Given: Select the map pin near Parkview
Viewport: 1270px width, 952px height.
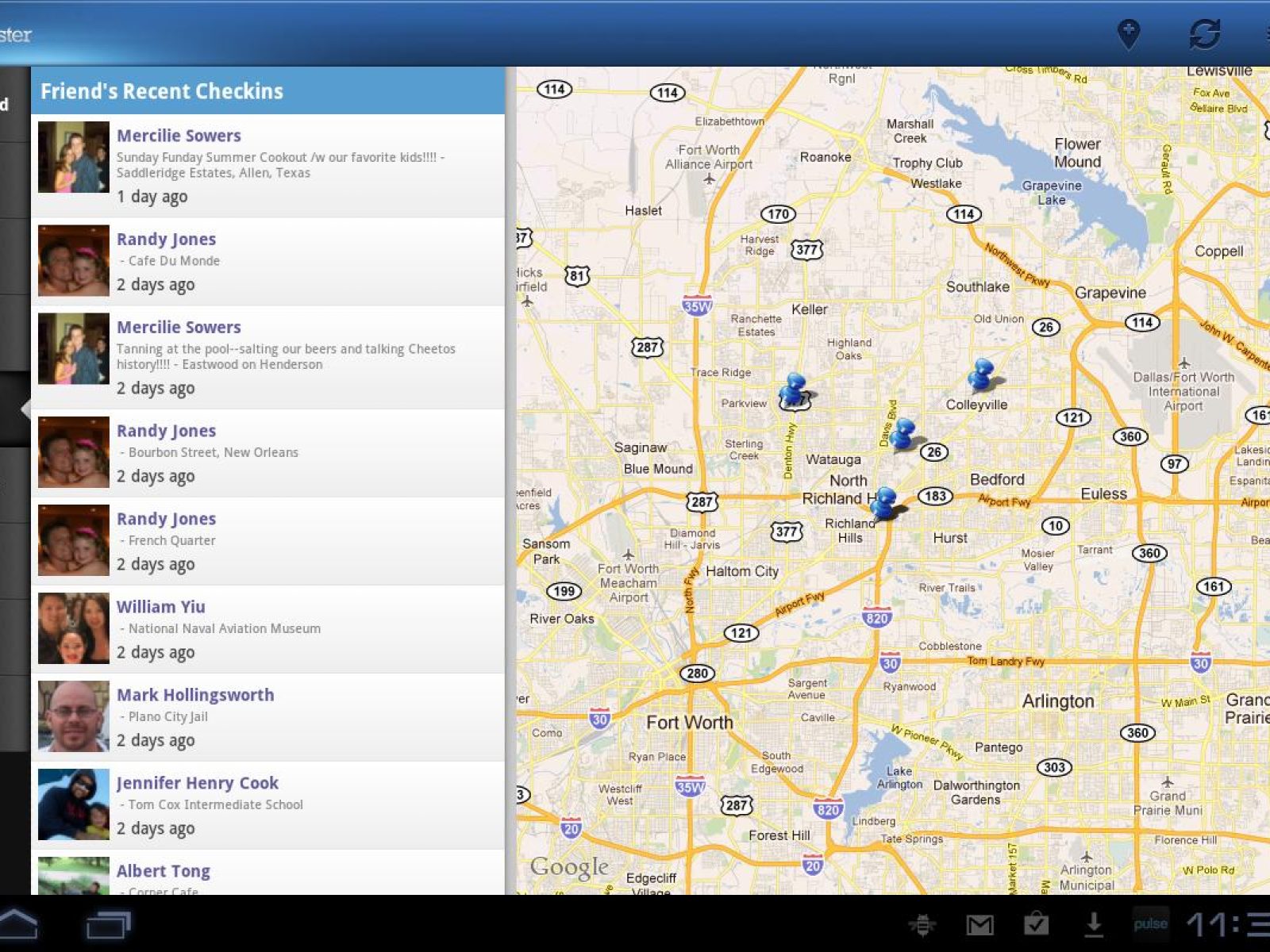Looking at the screenshot, I should pyautogui.click(x=793, y=388).
